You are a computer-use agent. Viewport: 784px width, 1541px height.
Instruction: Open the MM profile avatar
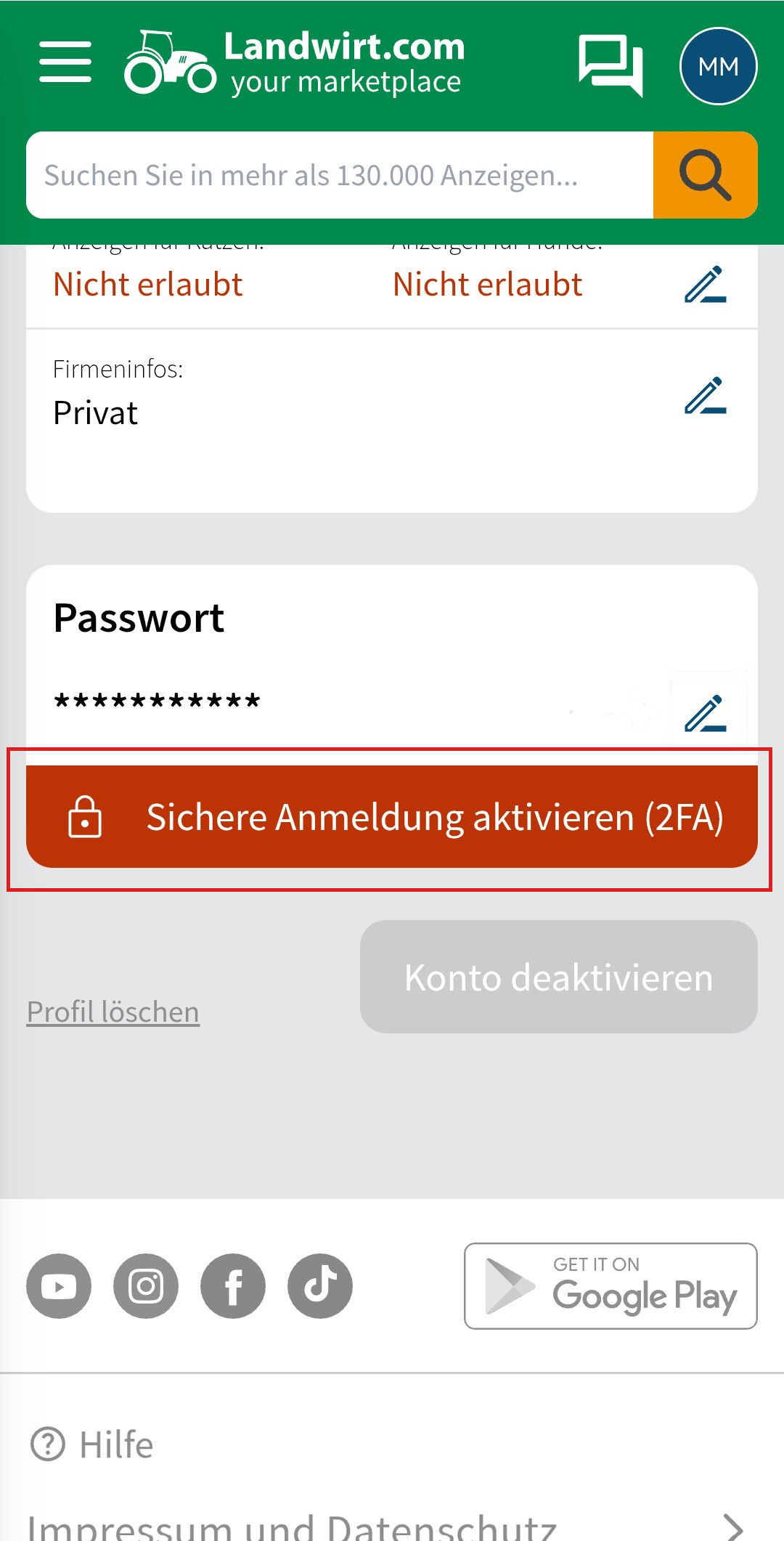point(717,66)
